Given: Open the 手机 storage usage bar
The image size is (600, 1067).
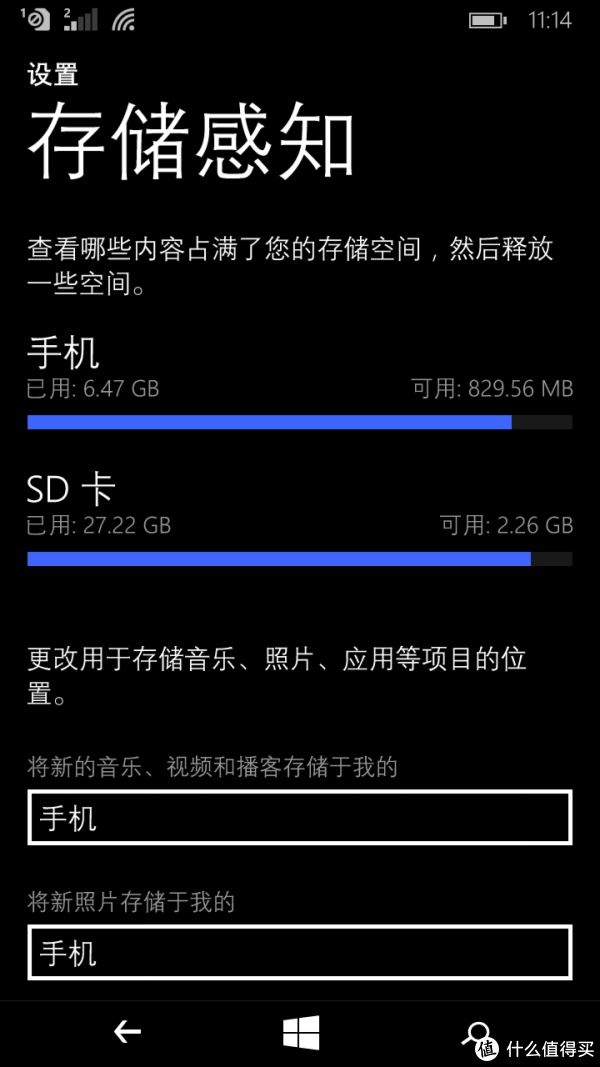Looking at the screenshot, I should pos(299,422).
